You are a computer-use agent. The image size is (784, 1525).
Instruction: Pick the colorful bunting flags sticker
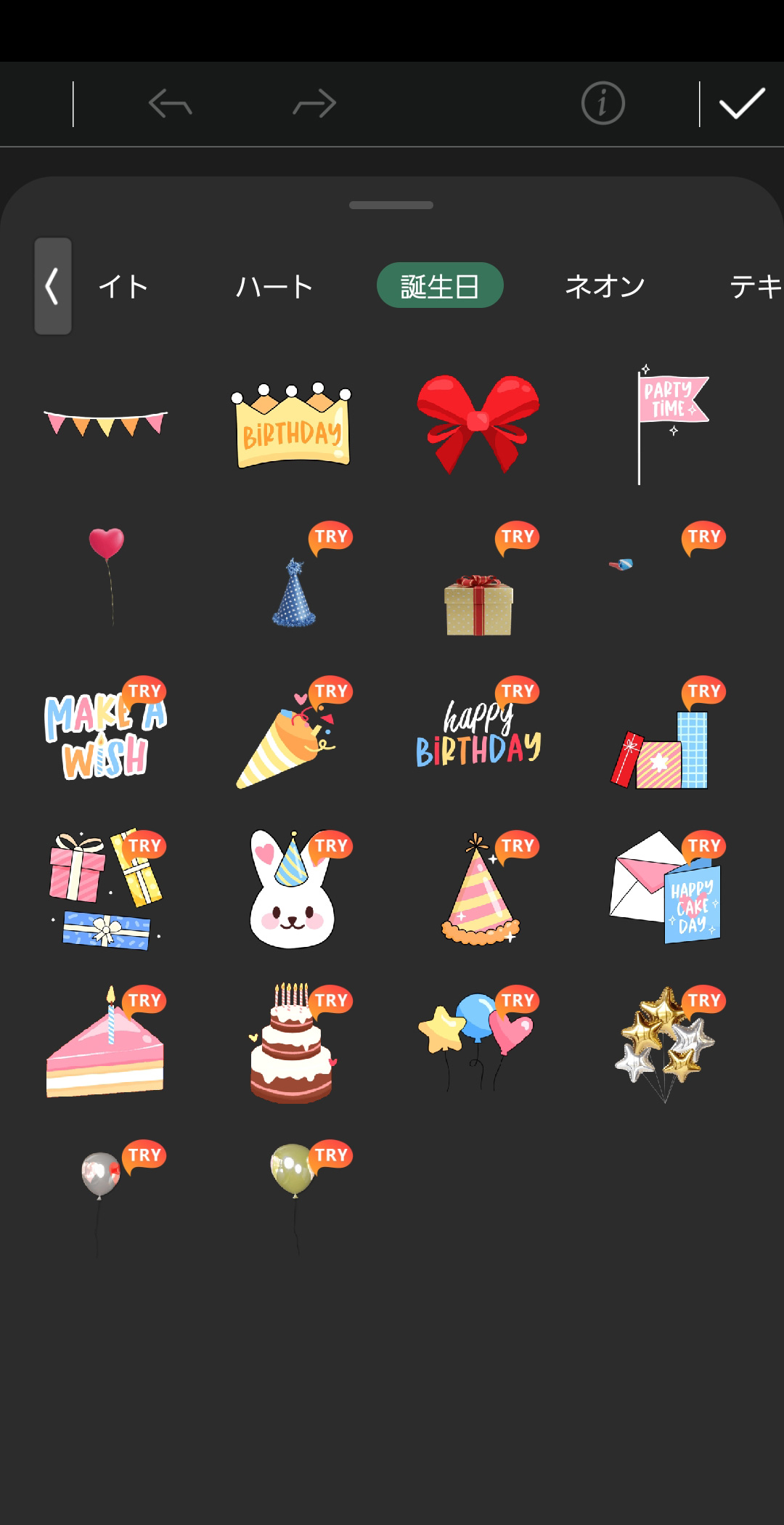(106, 423)
